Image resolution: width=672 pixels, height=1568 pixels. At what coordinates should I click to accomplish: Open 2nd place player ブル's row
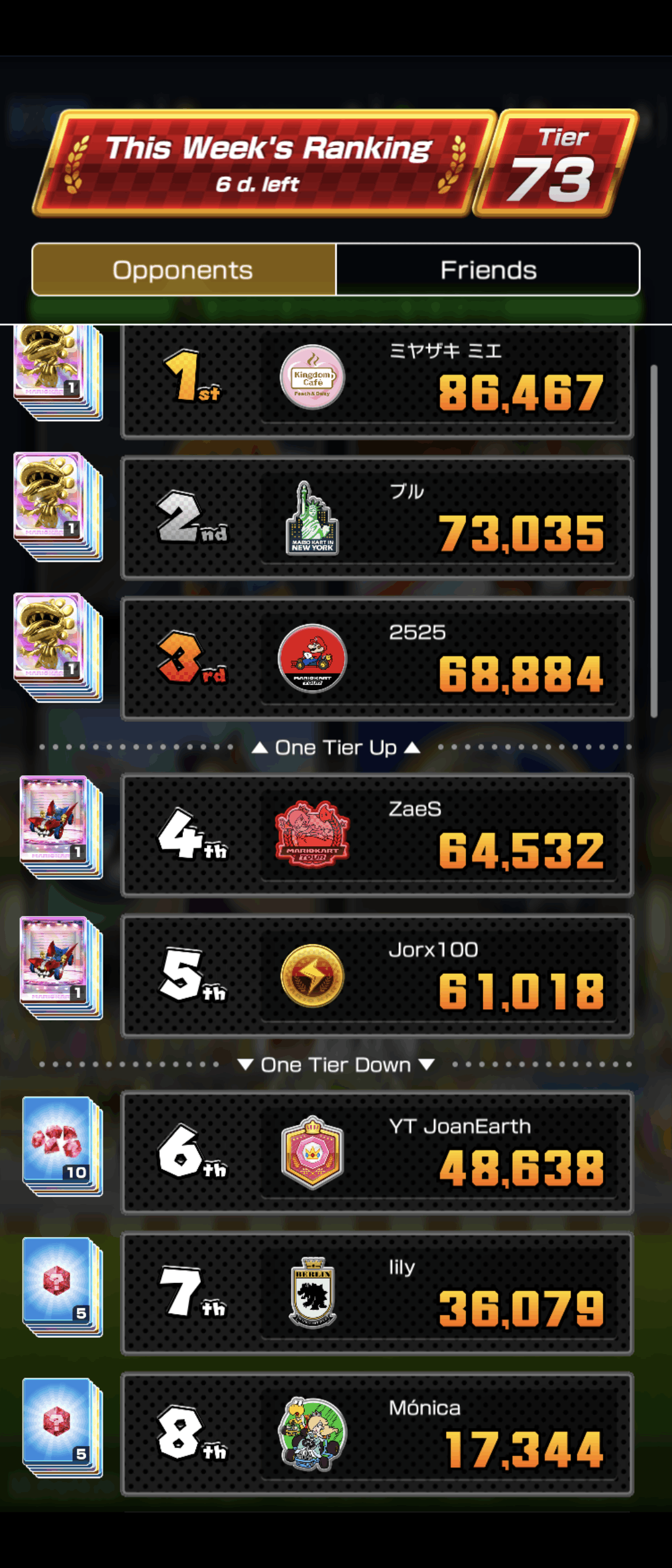click(377, 518)
